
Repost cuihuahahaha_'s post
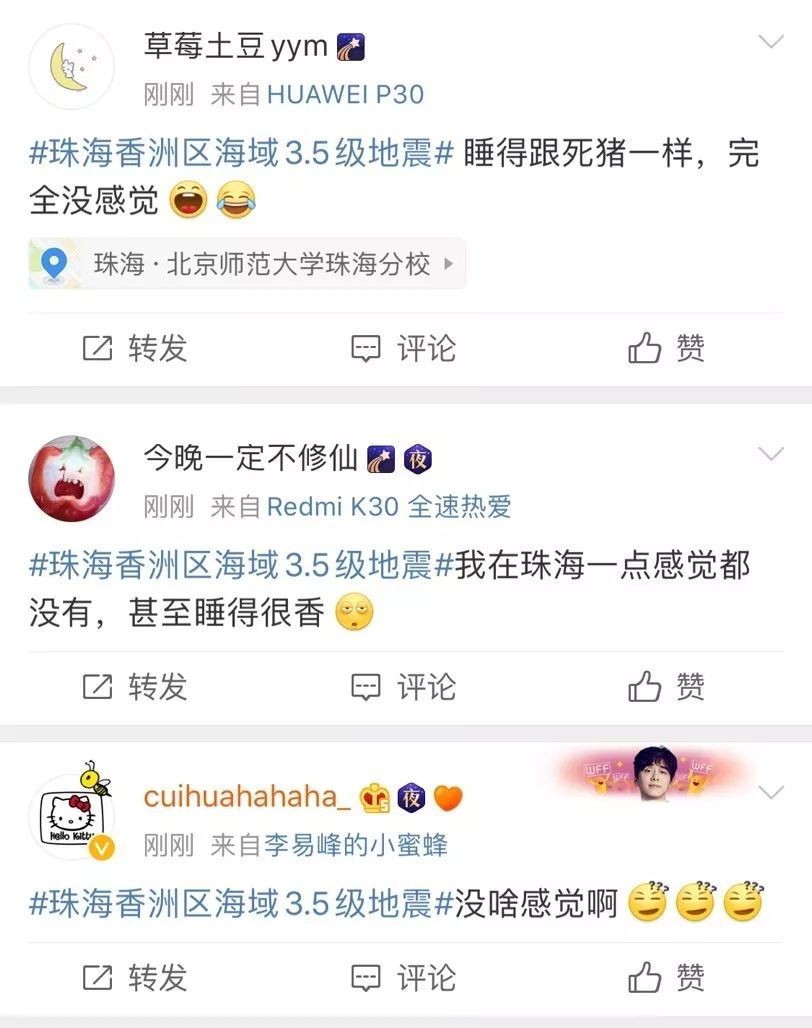tap(135, 977)
